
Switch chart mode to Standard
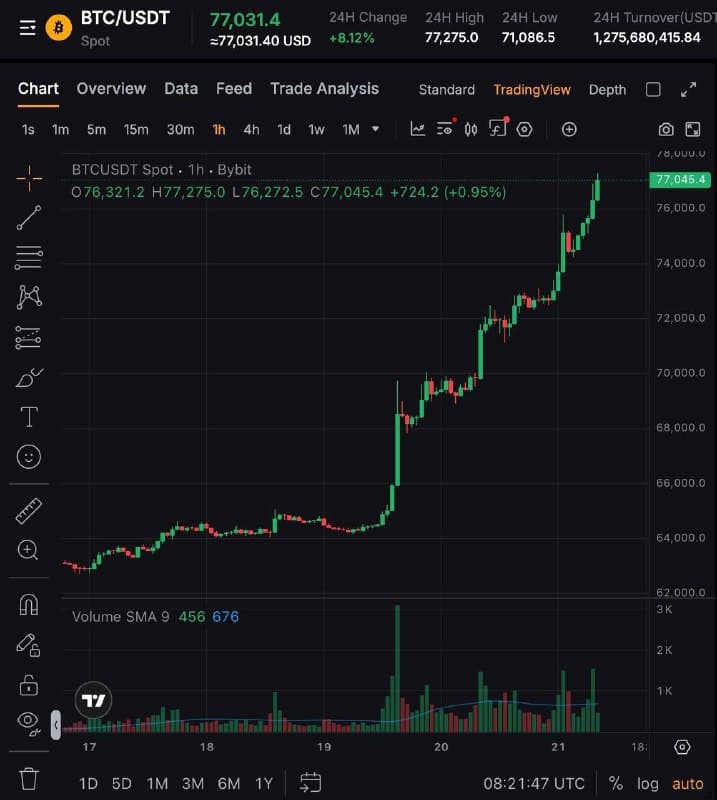click(447, 90)
